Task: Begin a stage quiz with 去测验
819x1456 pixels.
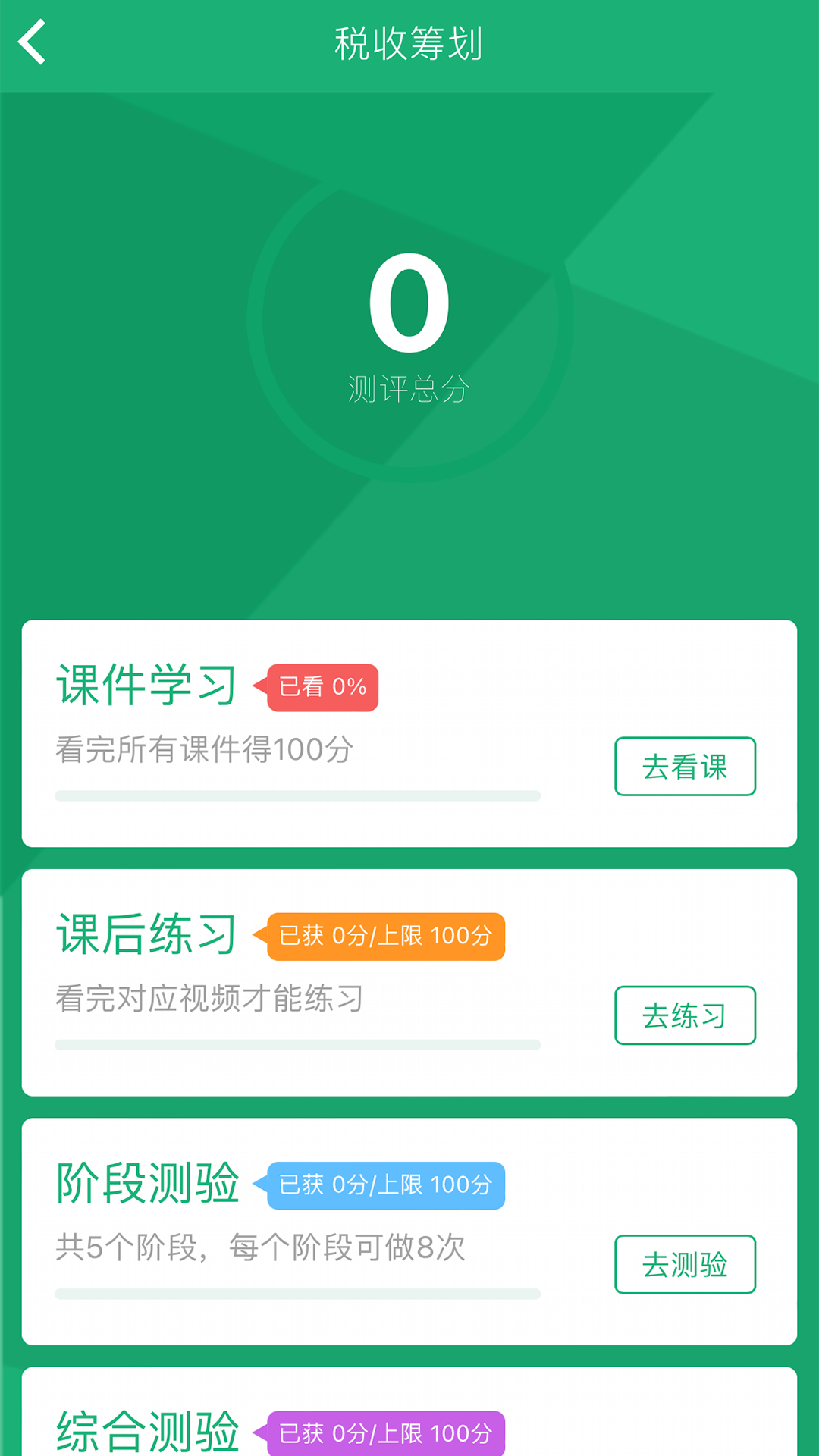Action: [683, 1265]
